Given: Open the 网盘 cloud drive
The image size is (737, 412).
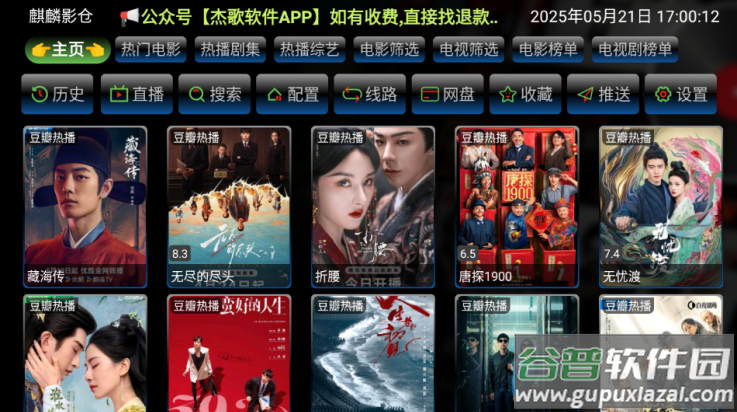Looking at the screenshot, I should pos(448,94).
